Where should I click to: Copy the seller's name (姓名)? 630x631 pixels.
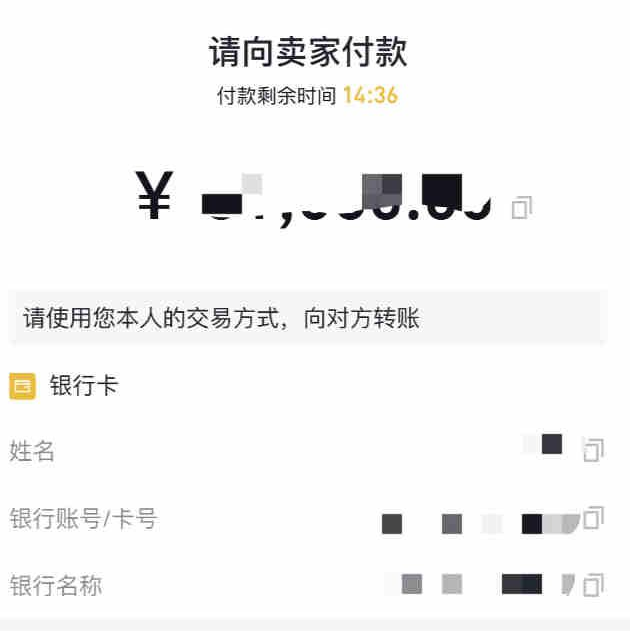[593, 450]
